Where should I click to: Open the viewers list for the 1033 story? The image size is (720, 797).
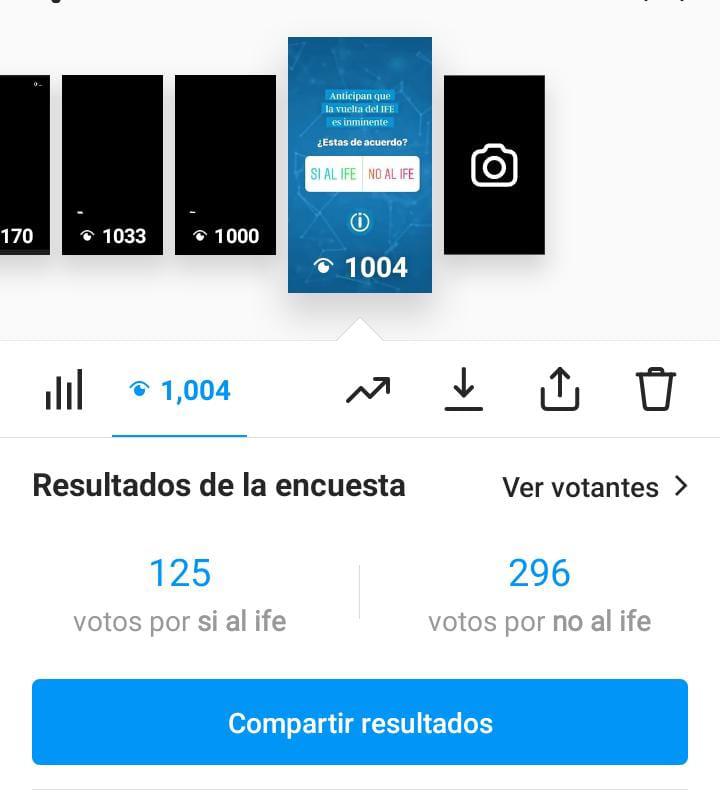point(112,236)
